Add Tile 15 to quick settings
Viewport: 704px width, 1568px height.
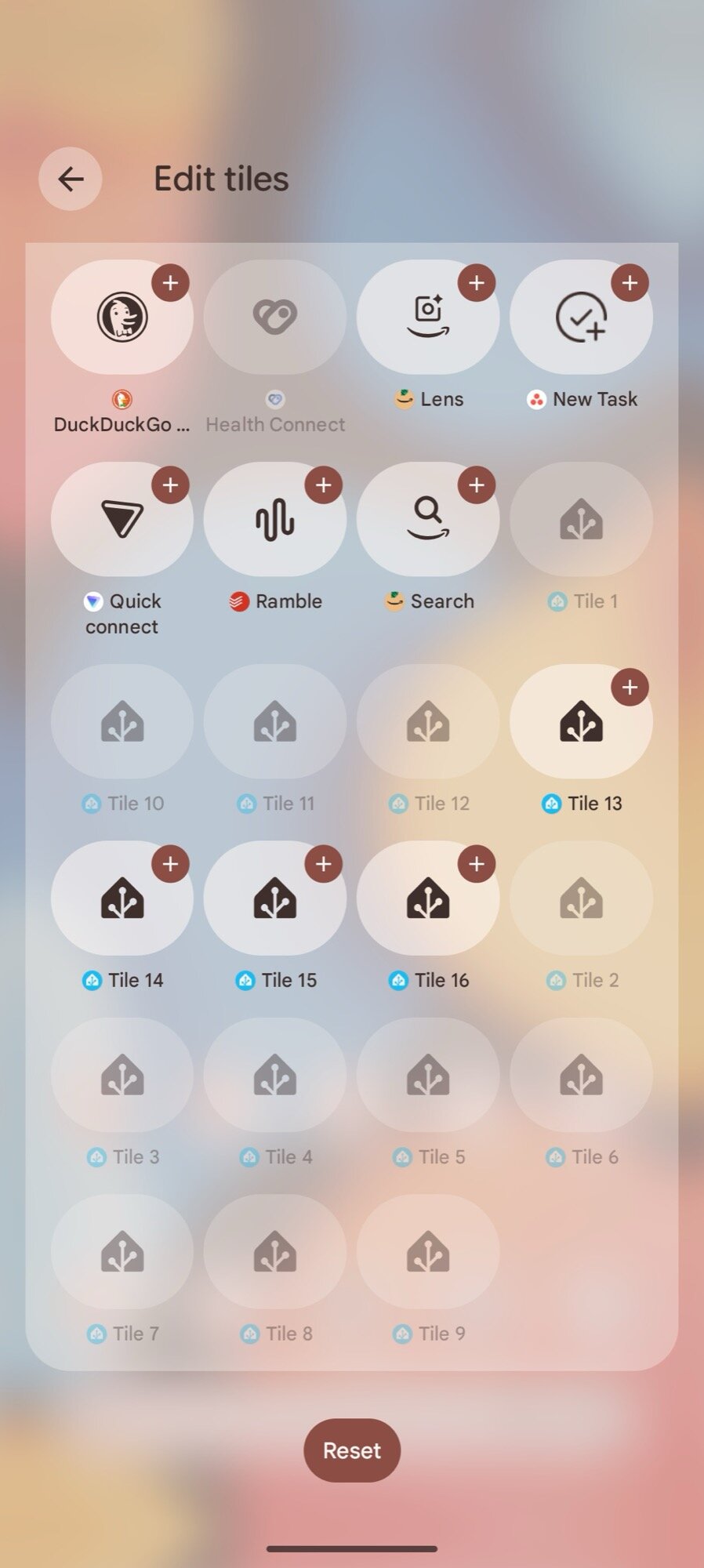(x=323, y=864)
